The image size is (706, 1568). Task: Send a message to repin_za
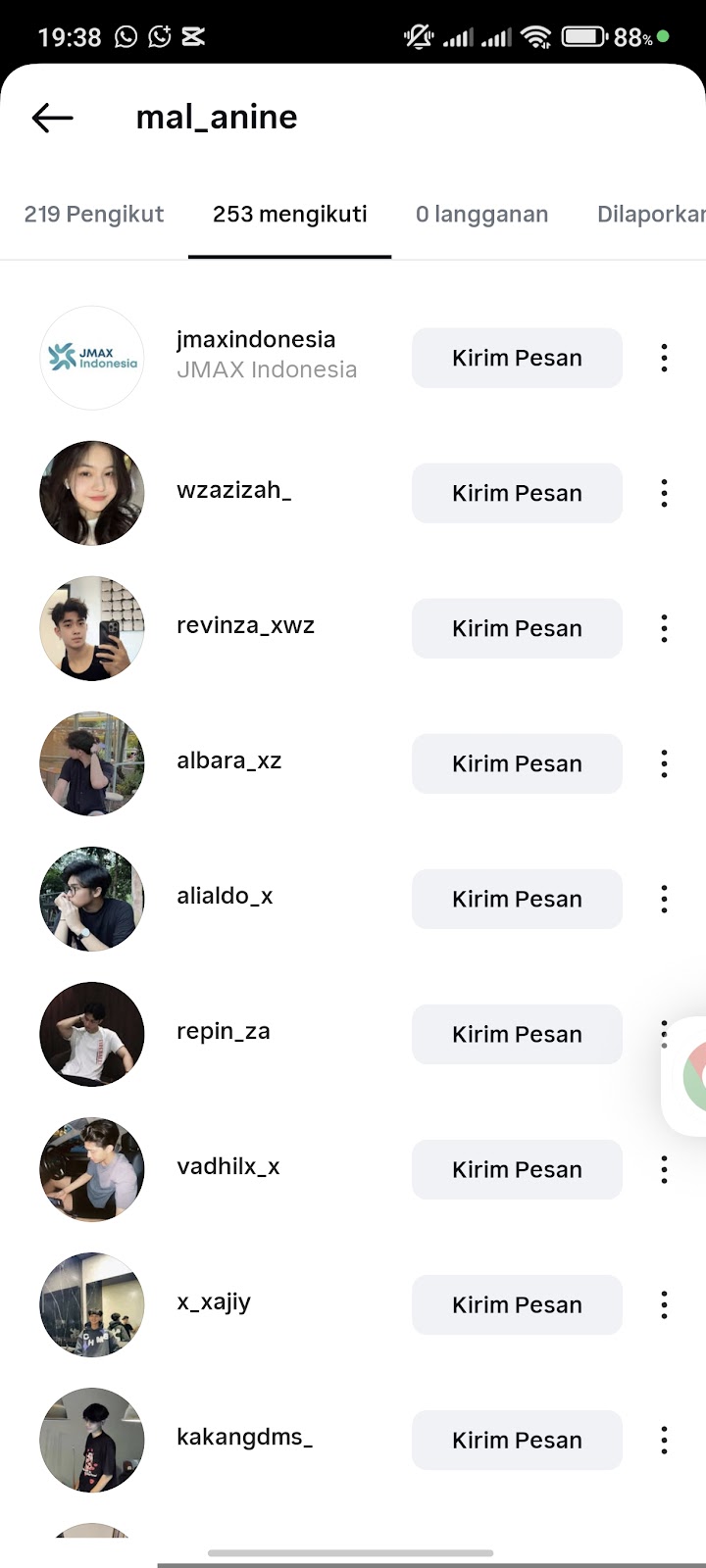point(517,1034)
